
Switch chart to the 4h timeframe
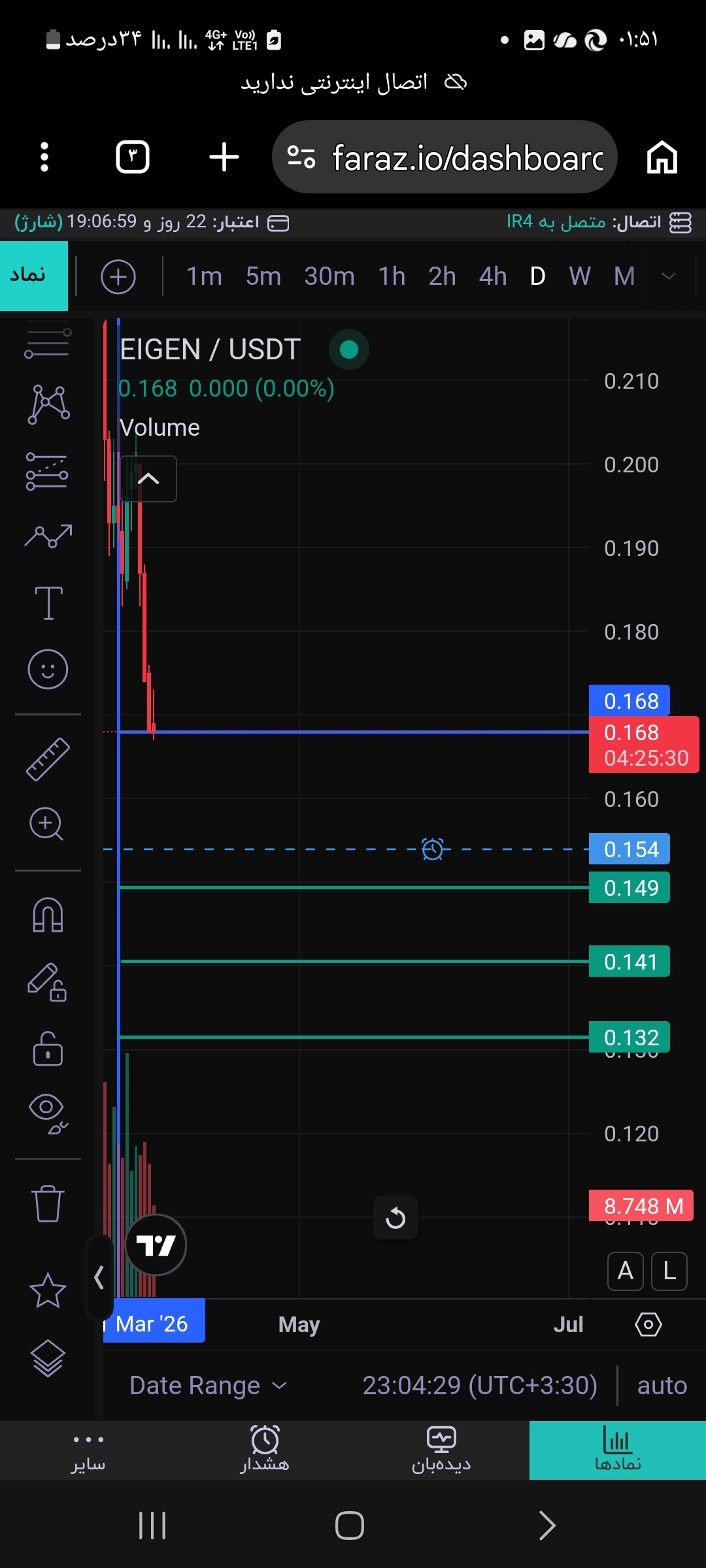(492, 276)
